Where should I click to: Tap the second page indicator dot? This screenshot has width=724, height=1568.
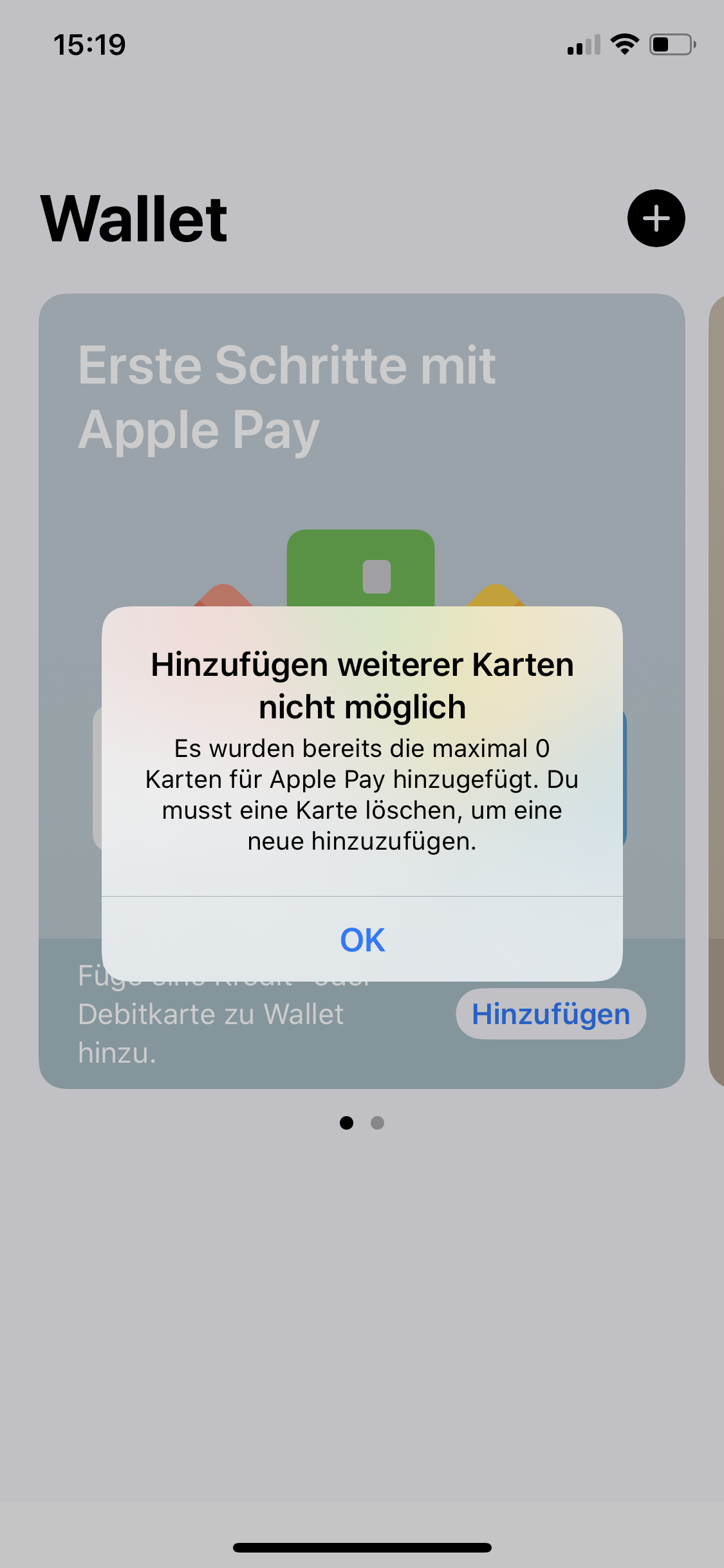378,1123
